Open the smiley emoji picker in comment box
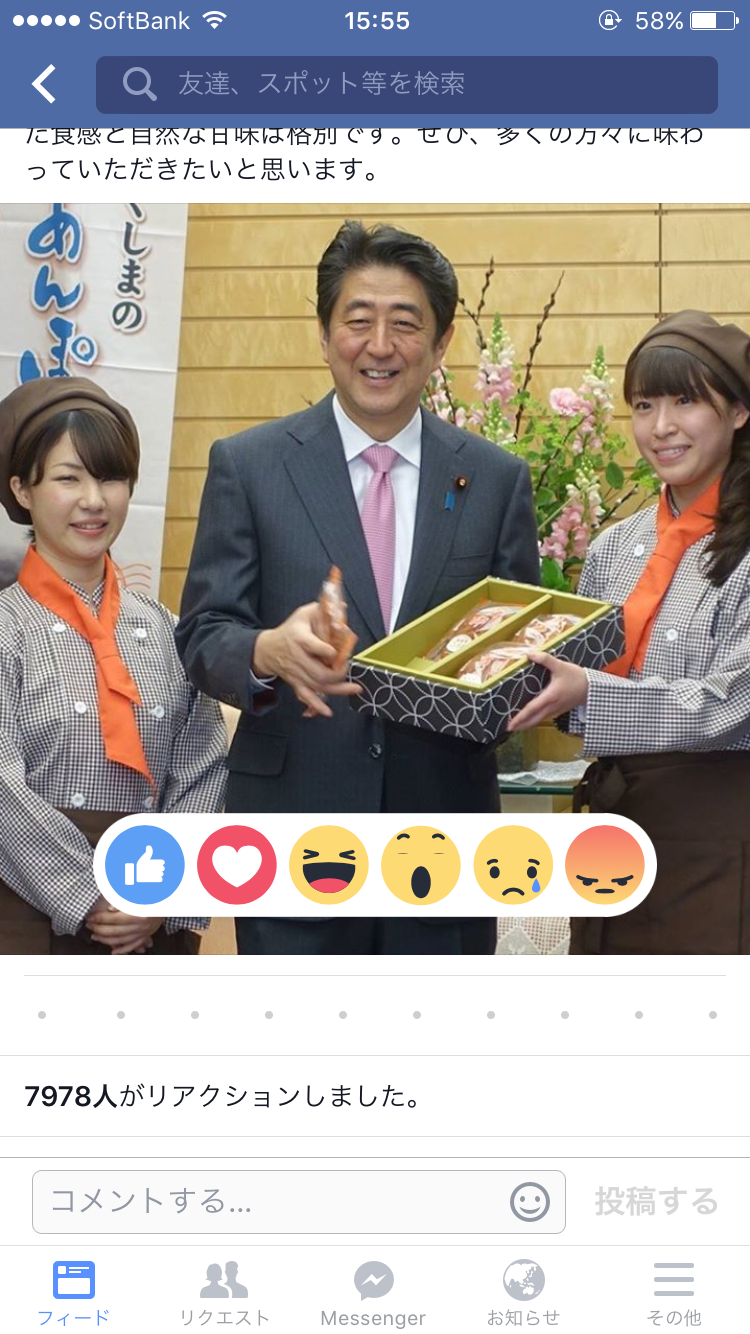The height and width of the screenshot is (1334, 750). point(530,1201)
